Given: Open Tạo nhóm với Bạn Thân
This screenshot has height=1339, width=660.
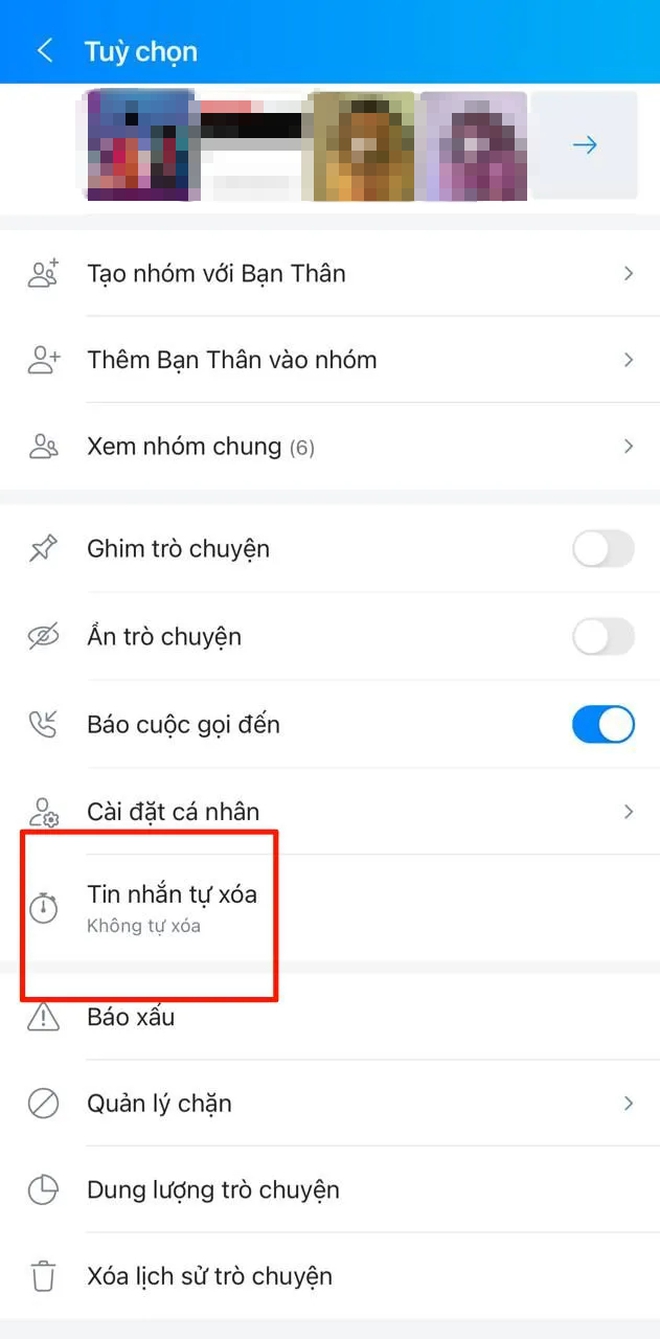Looking at the screenshot, I should [330, 273].
